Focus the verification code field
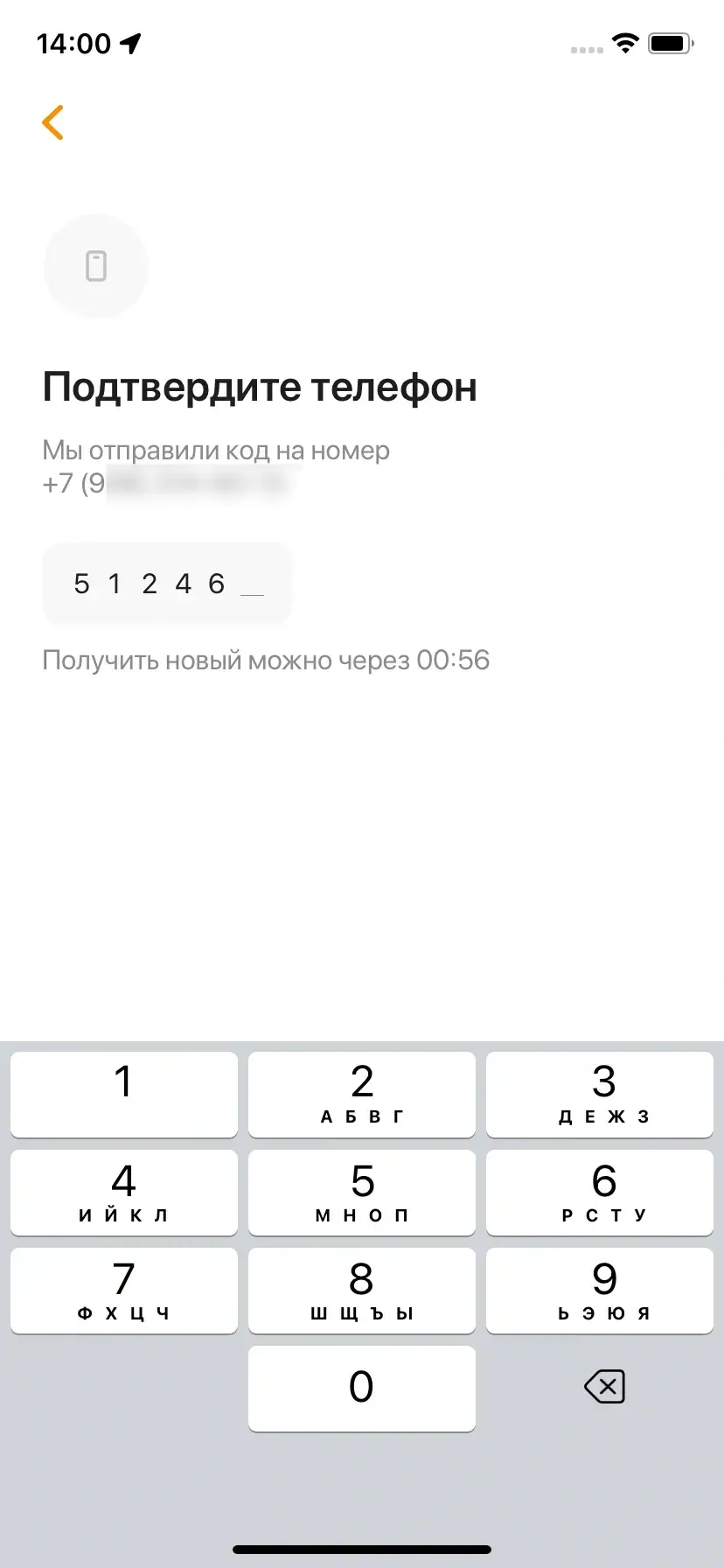 (167, 584)
